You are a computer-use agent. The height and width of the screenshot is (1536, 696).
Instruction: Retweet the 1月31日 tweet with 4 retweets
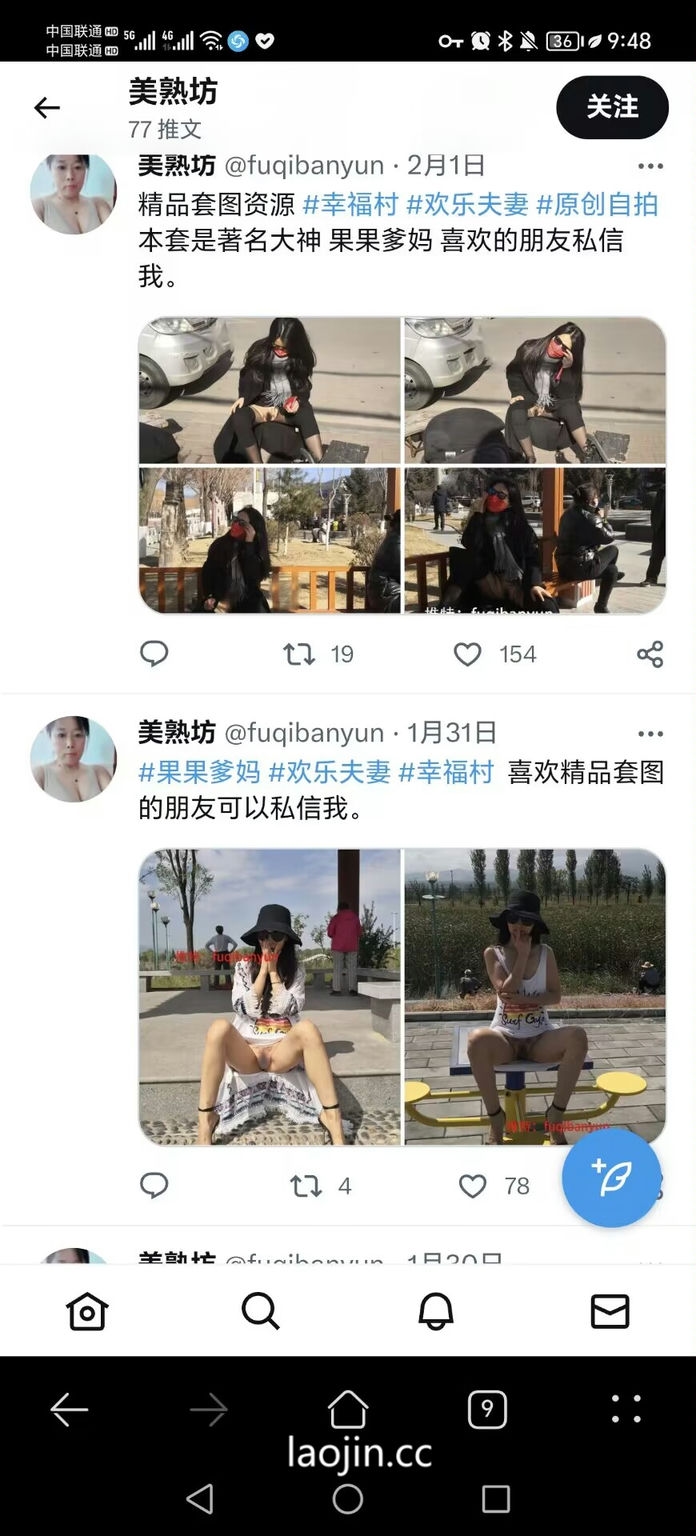pyautogui.click(x=305, y=1186)
